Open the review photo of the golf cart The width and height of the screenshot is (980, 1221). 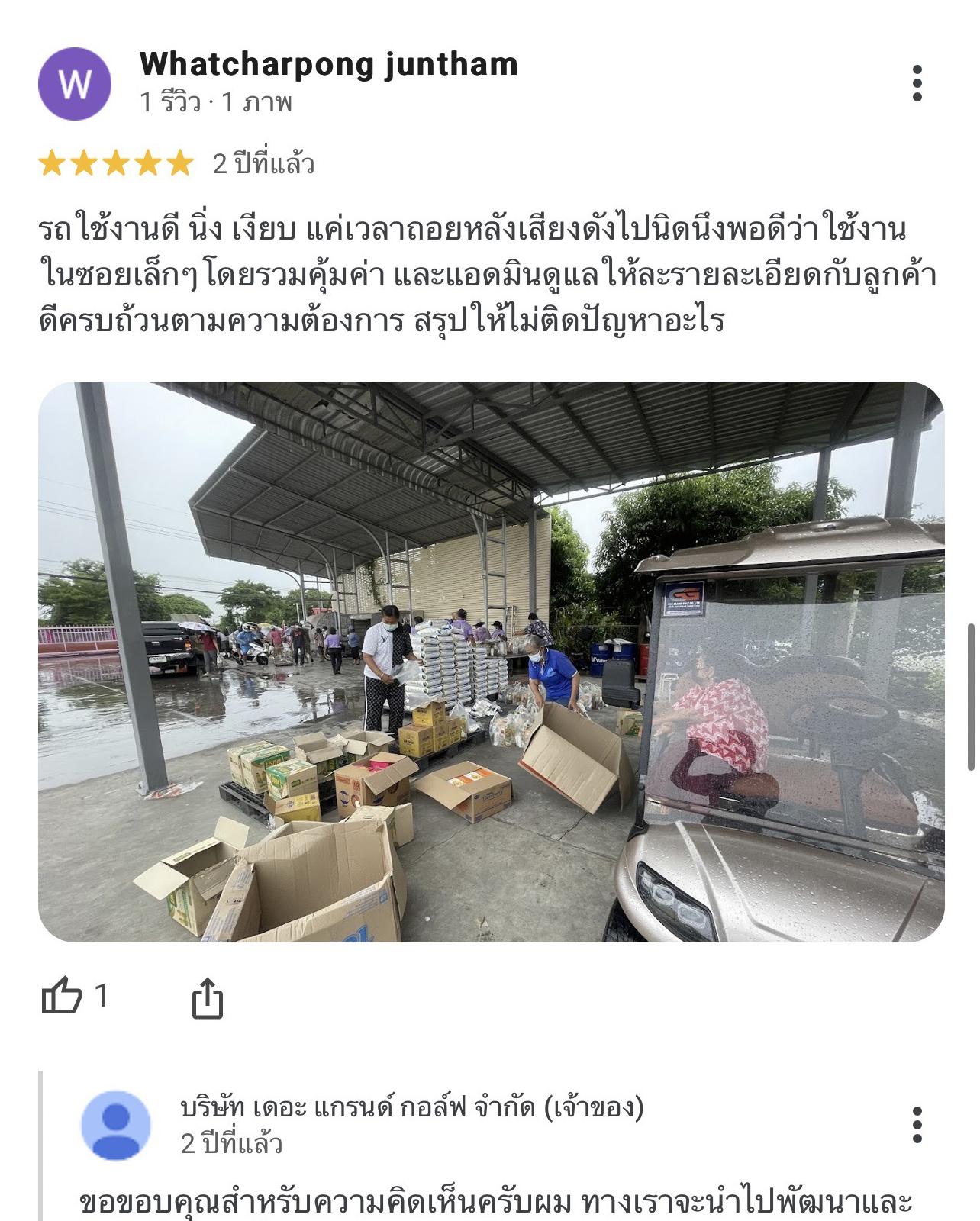tap(491, 662)
